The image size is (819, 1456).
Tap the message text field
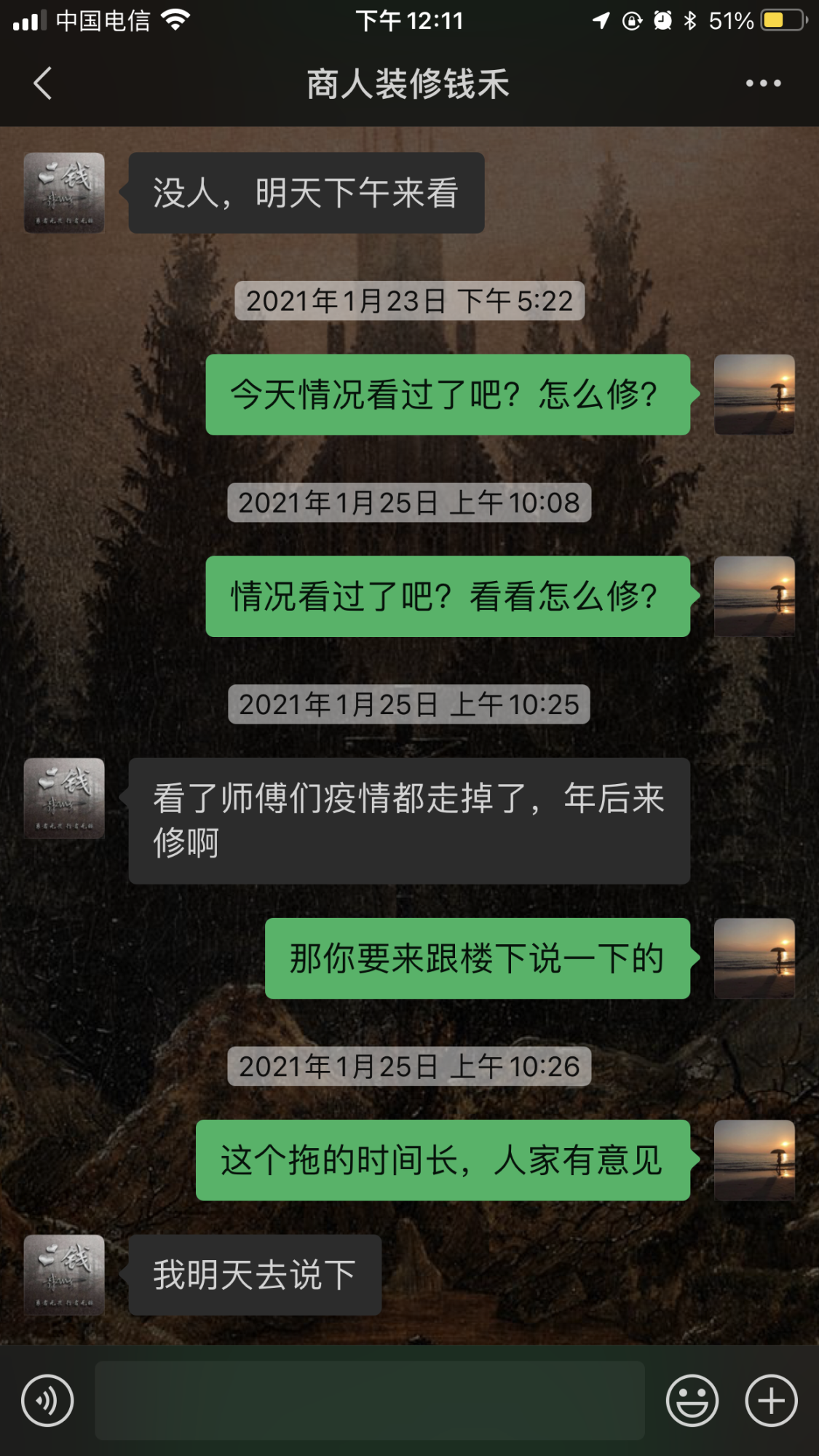369,1400
